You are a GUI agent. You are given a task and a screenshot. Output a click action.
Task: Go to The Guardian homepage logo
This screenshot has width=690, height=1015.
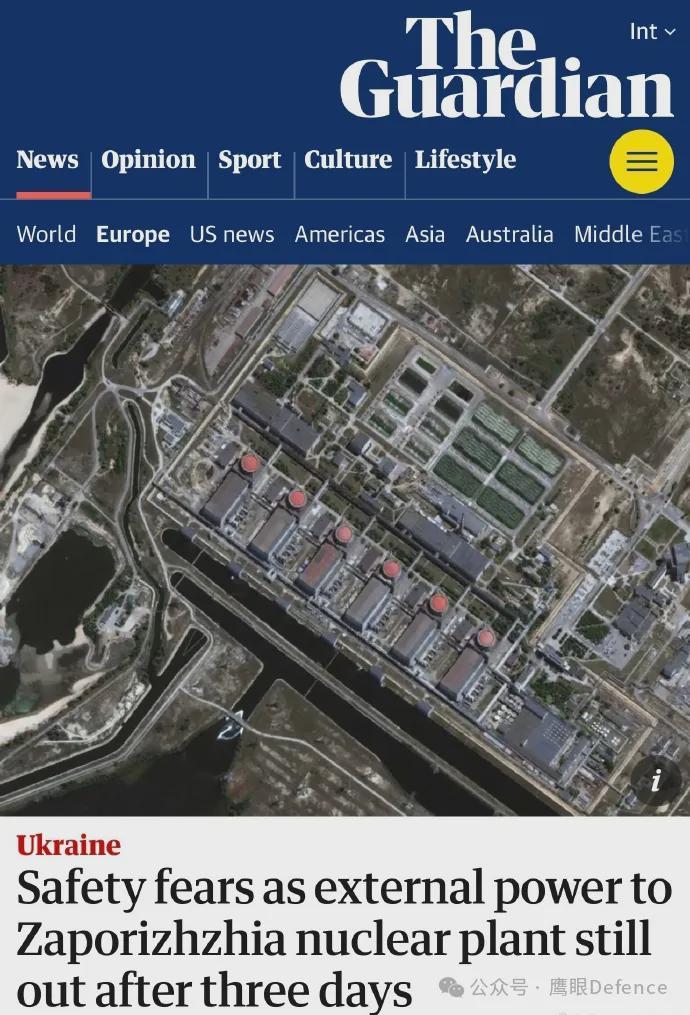506,68
